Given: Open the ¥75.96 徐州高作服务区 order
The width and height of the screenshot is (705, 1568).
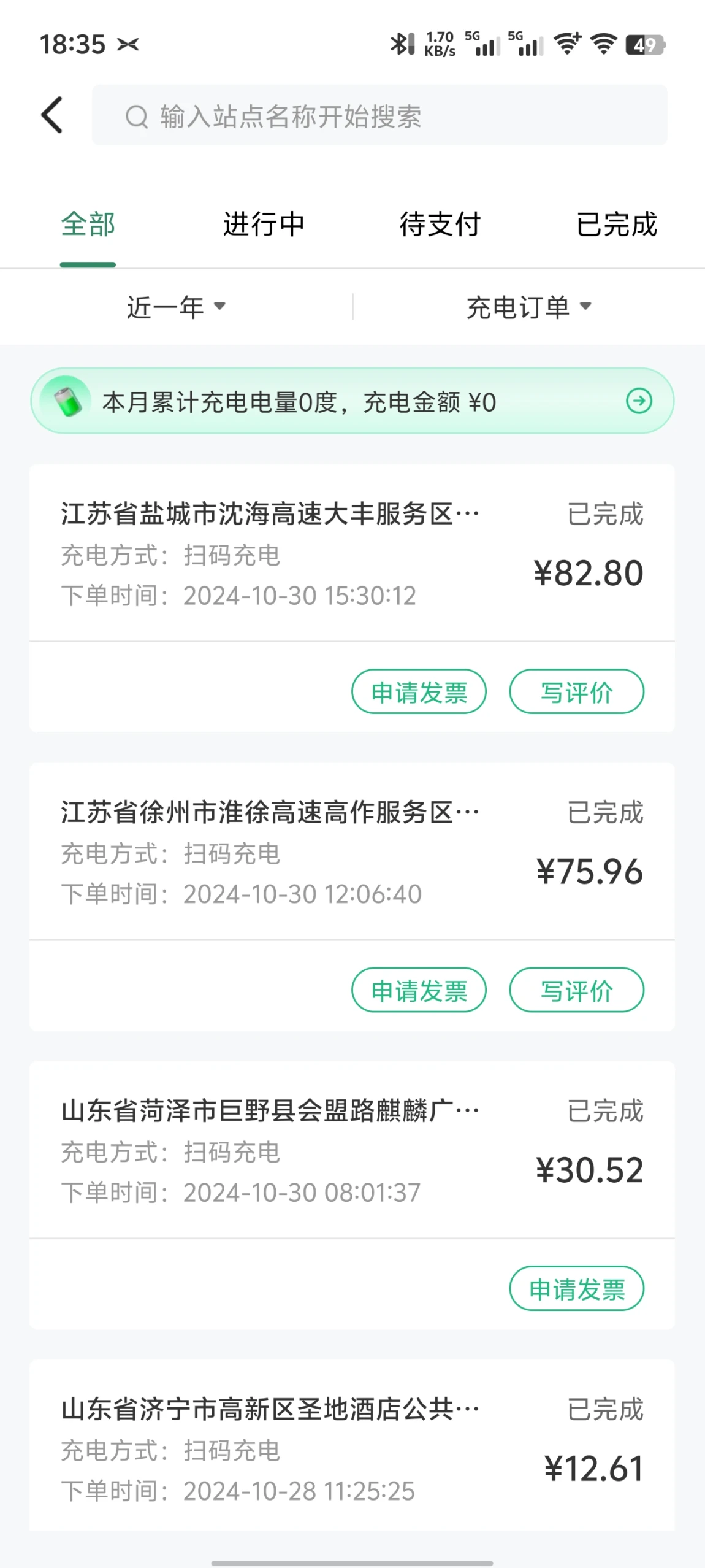Looking at the screenshot, I should pos(352,852).
